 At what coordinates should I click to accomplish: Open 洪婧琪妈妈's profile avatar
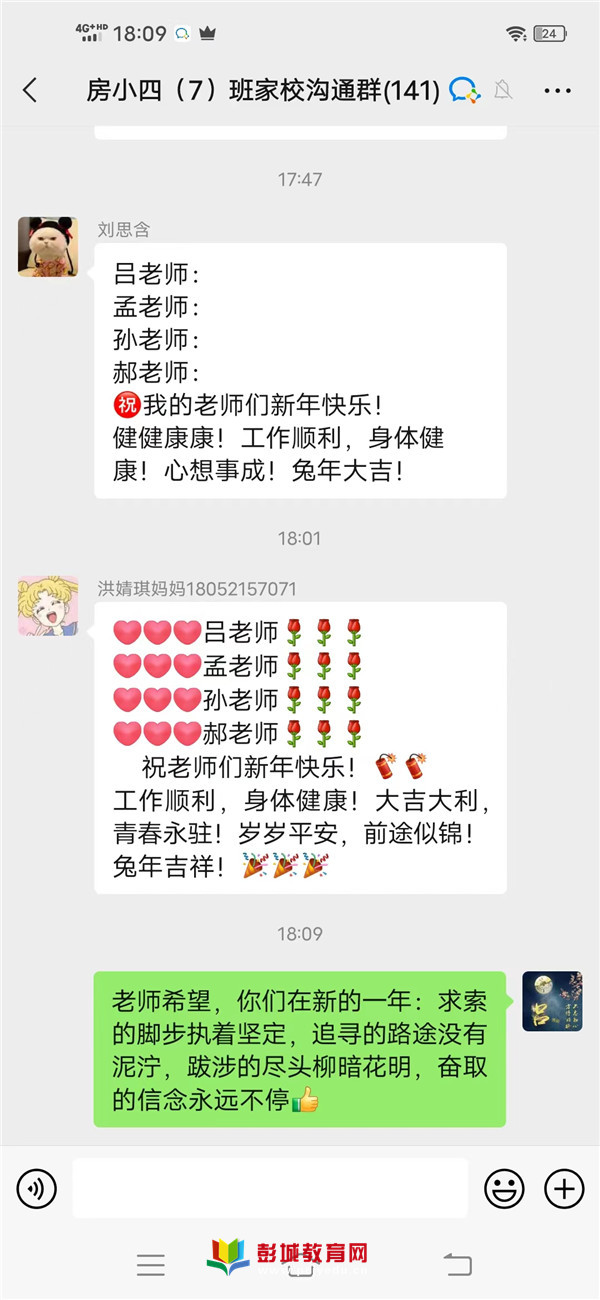(x=47, y=605)
